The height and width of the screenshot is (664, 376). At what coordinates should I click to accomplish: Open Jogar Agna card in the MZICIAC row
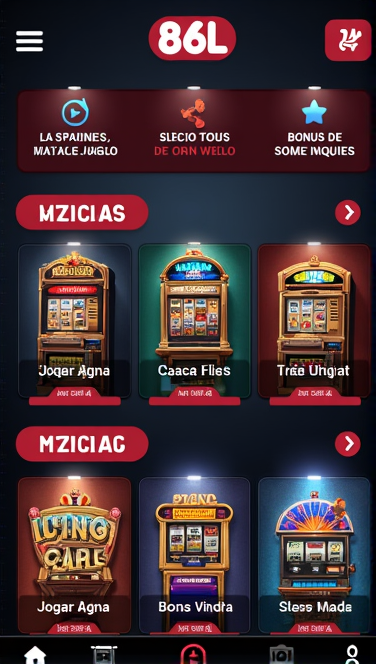coord(75,555)
